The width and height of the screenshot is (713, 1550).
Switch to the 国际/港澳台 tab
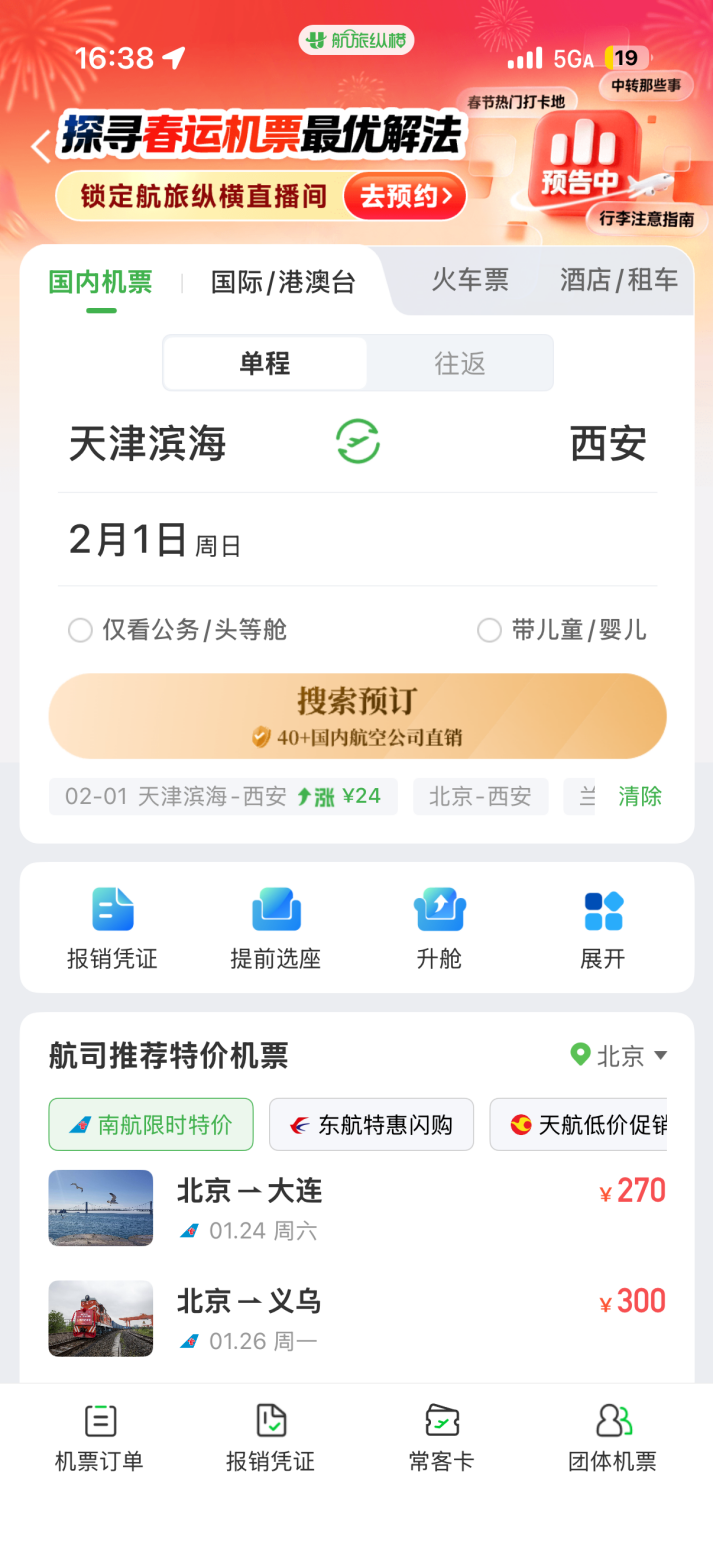[x=283, y=282]
